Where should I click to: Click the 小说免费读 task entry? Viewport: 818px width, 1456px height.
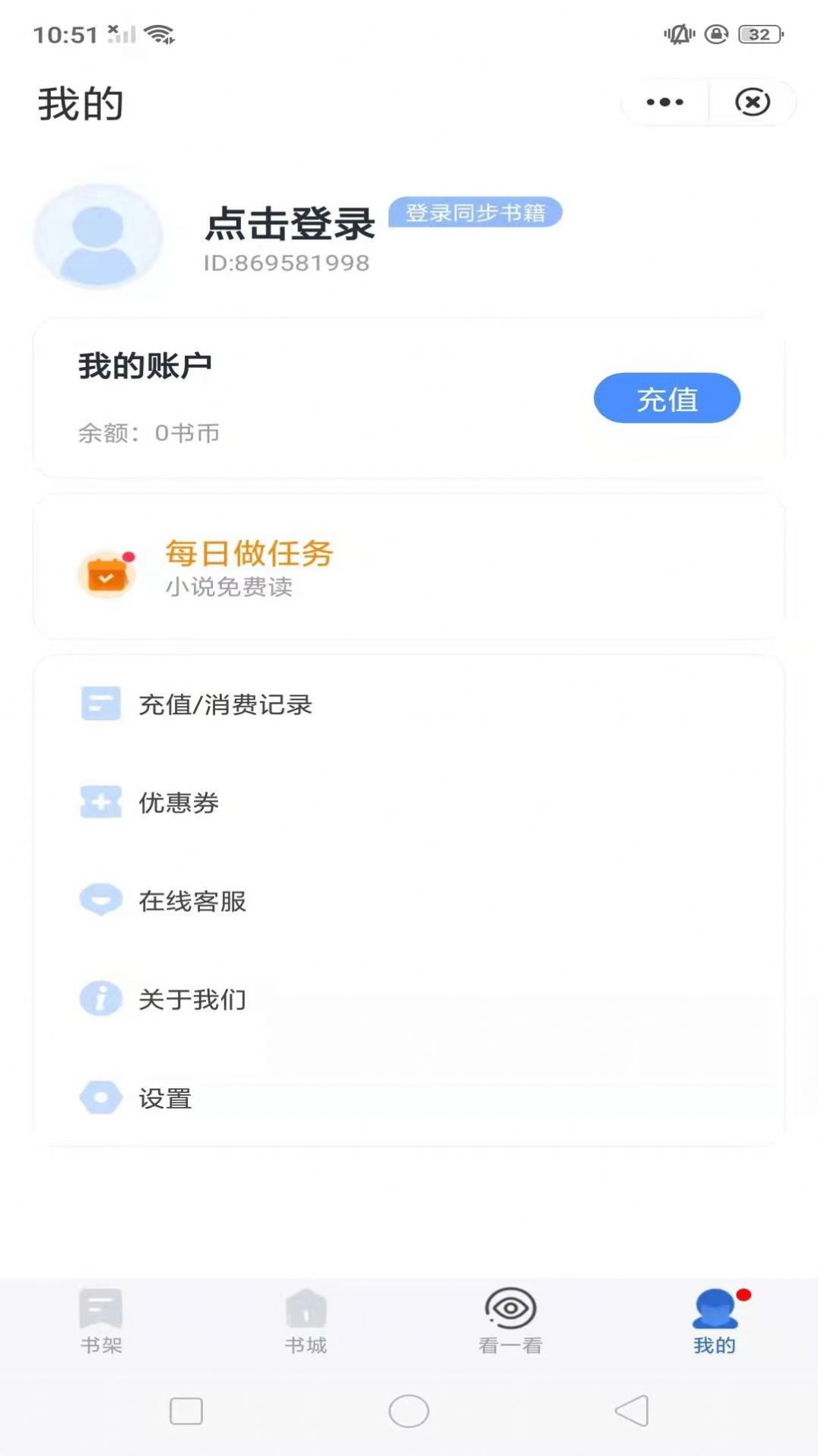tap(232, 587)
